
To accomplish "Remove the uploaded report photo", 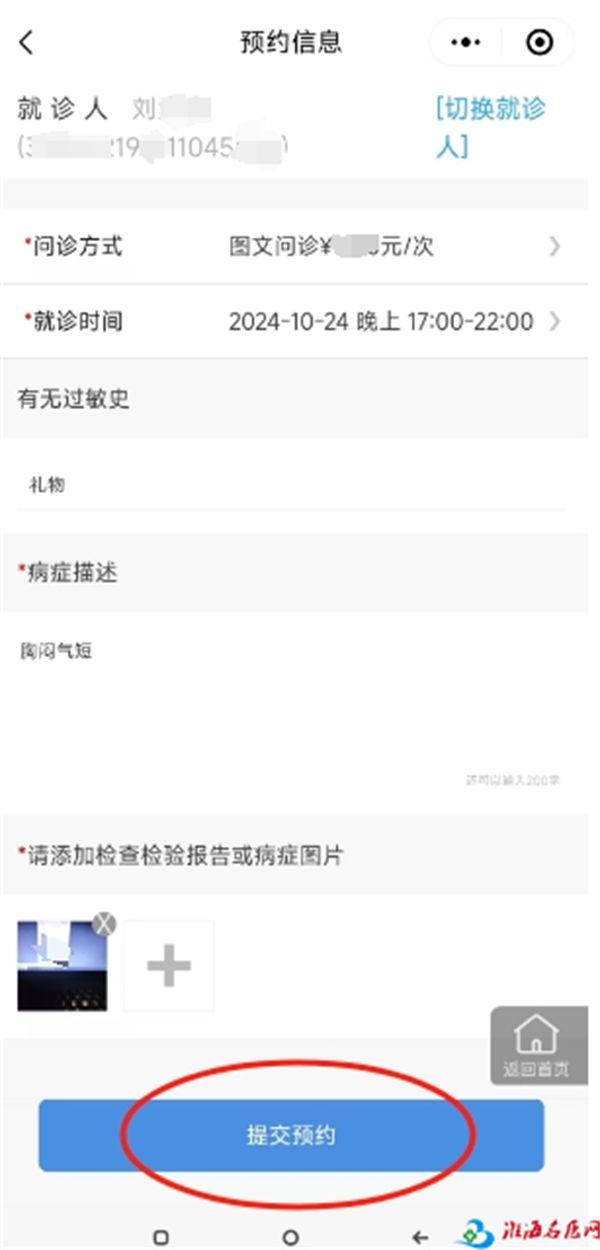I will 104,924.
